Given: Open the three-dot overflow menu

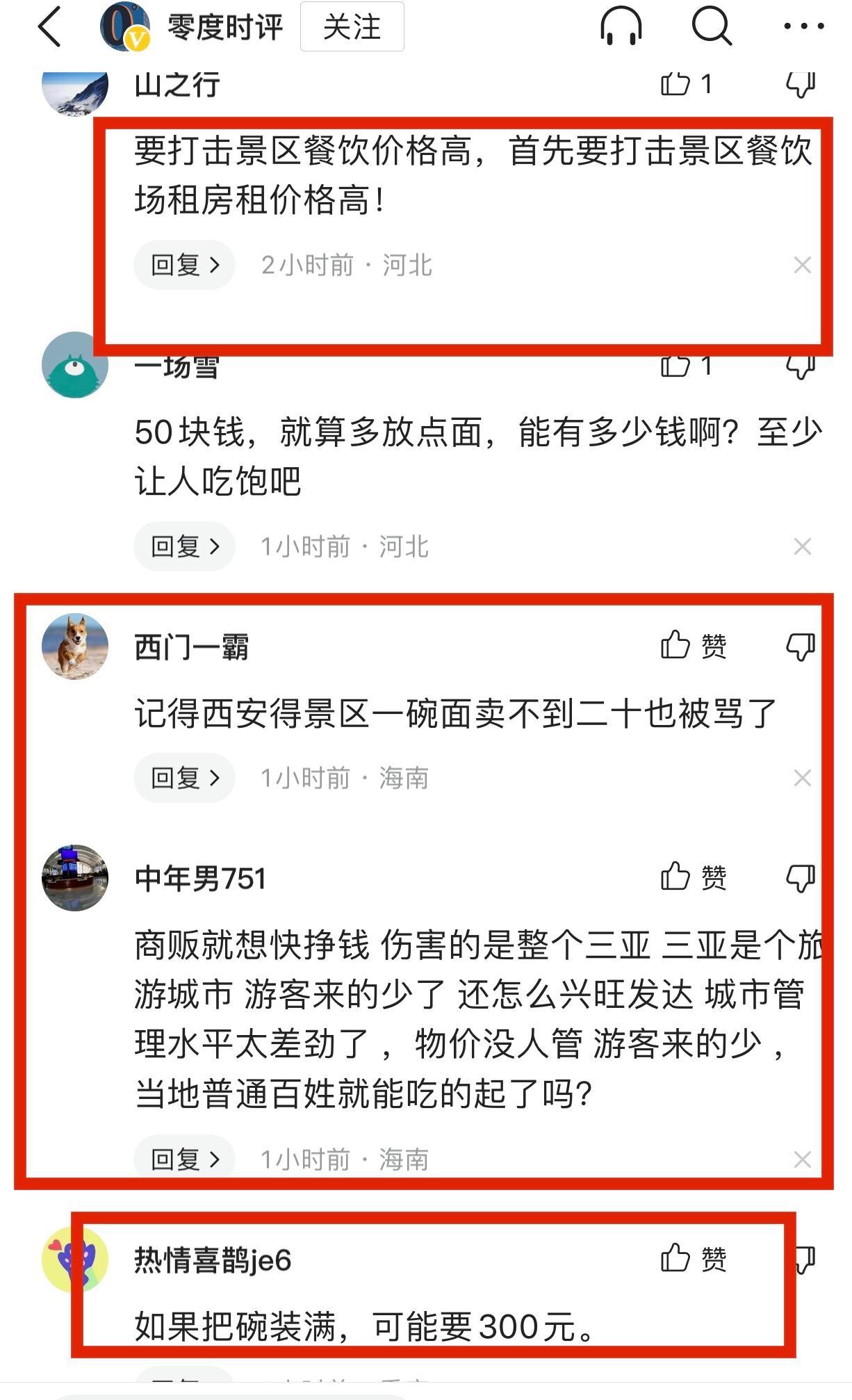Looking at the screenshot, I should click(x=803, y=27).
